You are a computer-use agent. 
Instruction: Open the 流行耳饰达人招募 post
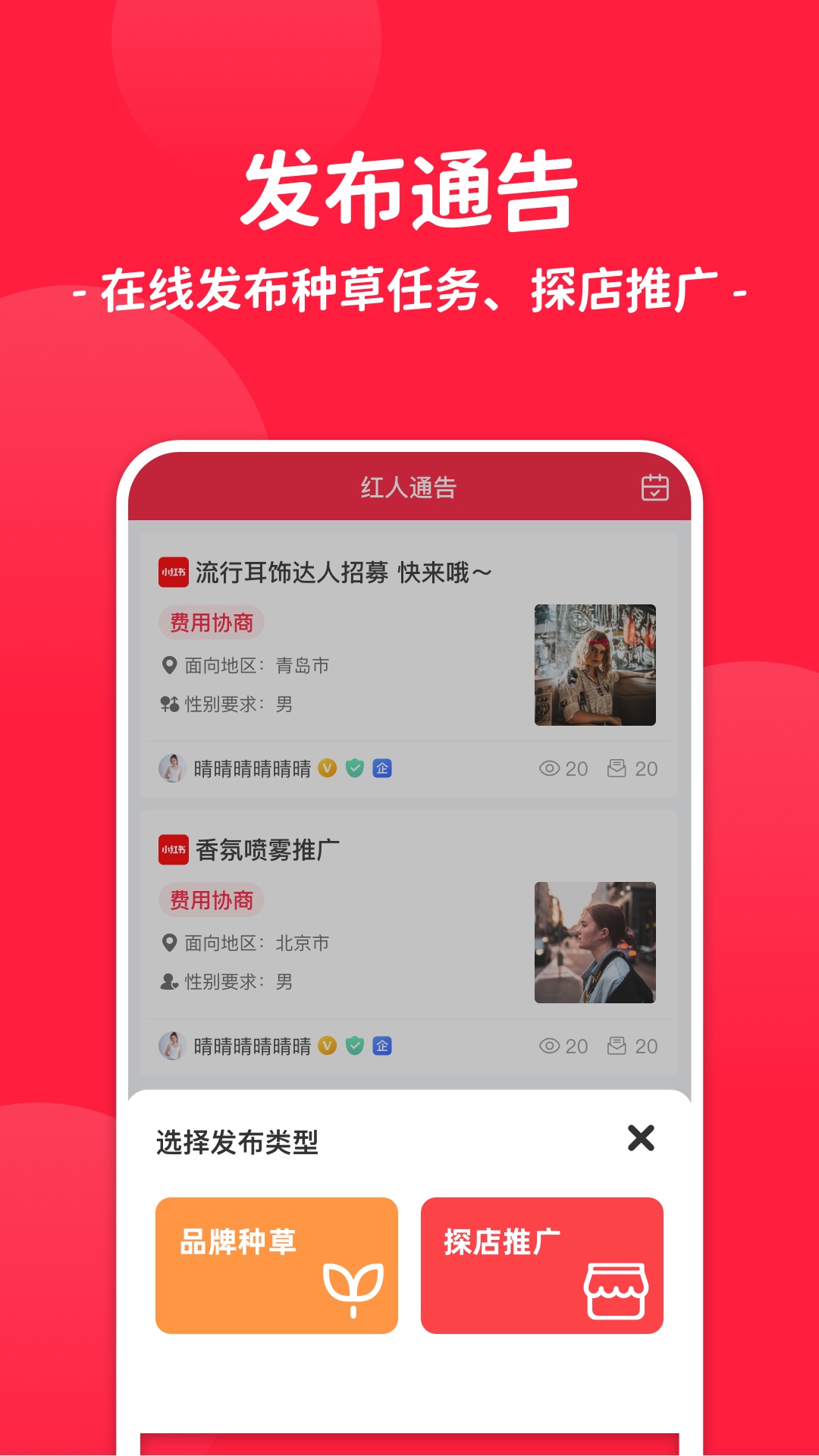click(x=343, y=570)
